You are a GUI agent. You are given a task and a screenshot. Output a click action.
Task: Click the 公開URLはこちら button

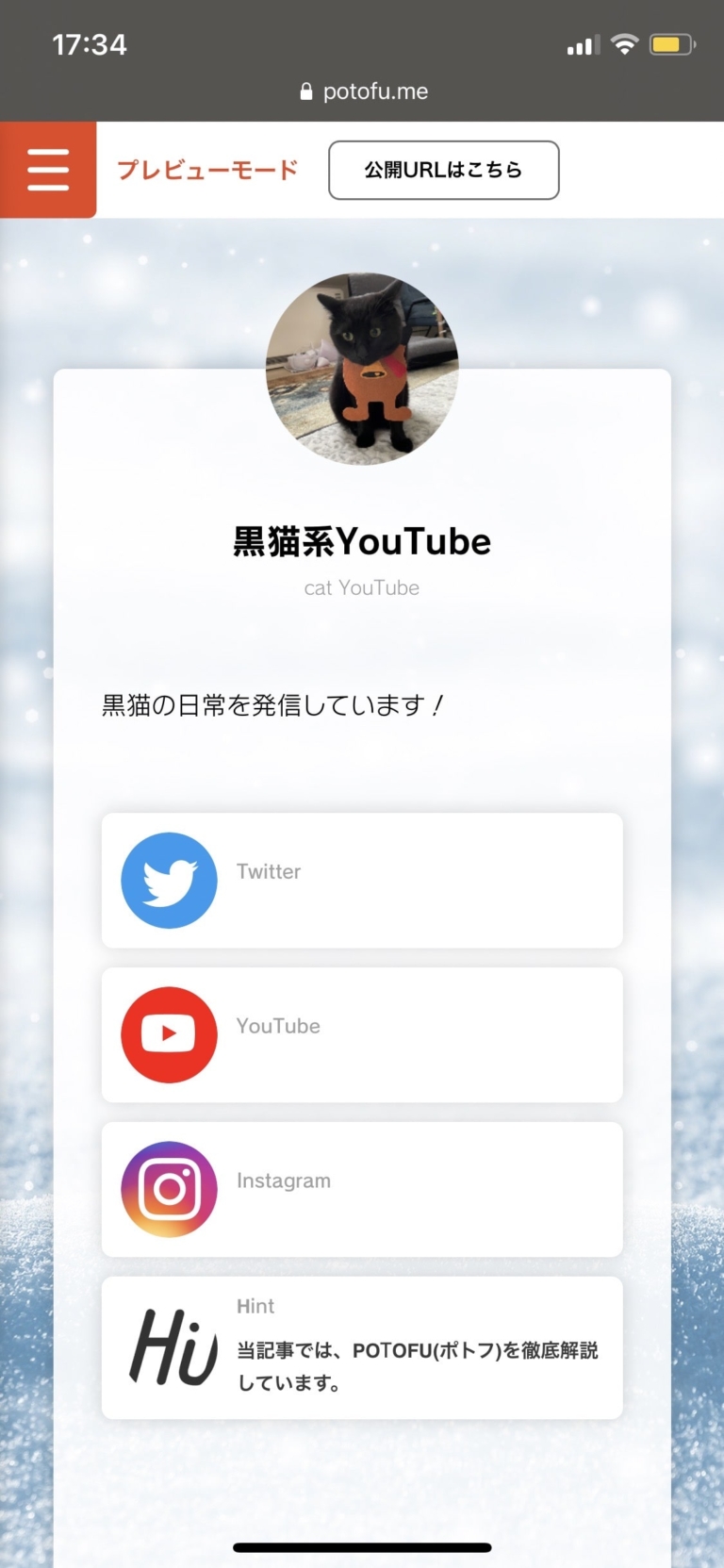pyautogui.click(x=443, y=170)
